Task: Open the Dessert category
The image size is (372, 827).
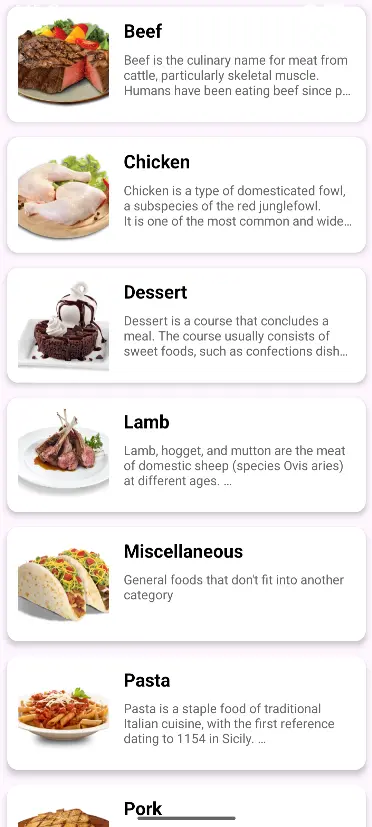Action: point(186,325)
